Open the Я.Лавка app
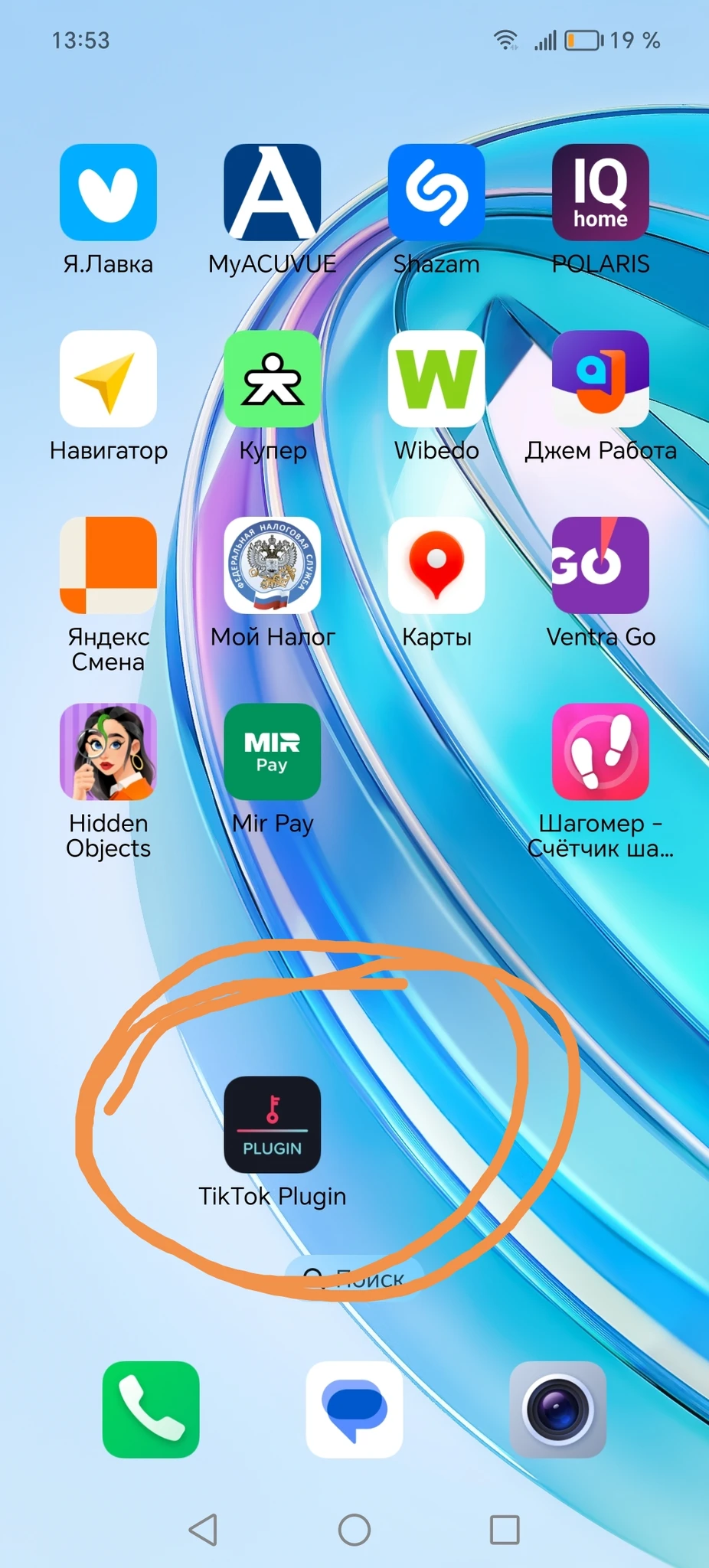The height and width of the screenshot is (1568, 709). tap(108, 193)
